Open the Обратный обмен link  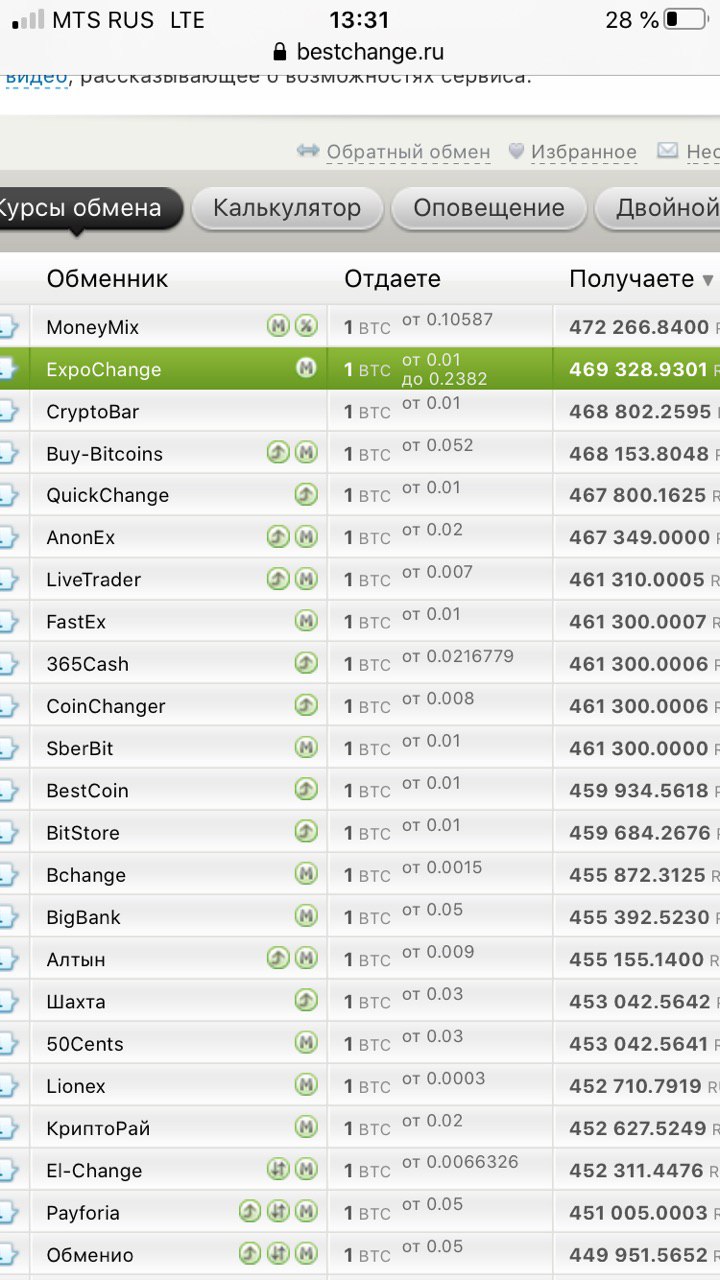pyautogui.click(x=407, y=152)
